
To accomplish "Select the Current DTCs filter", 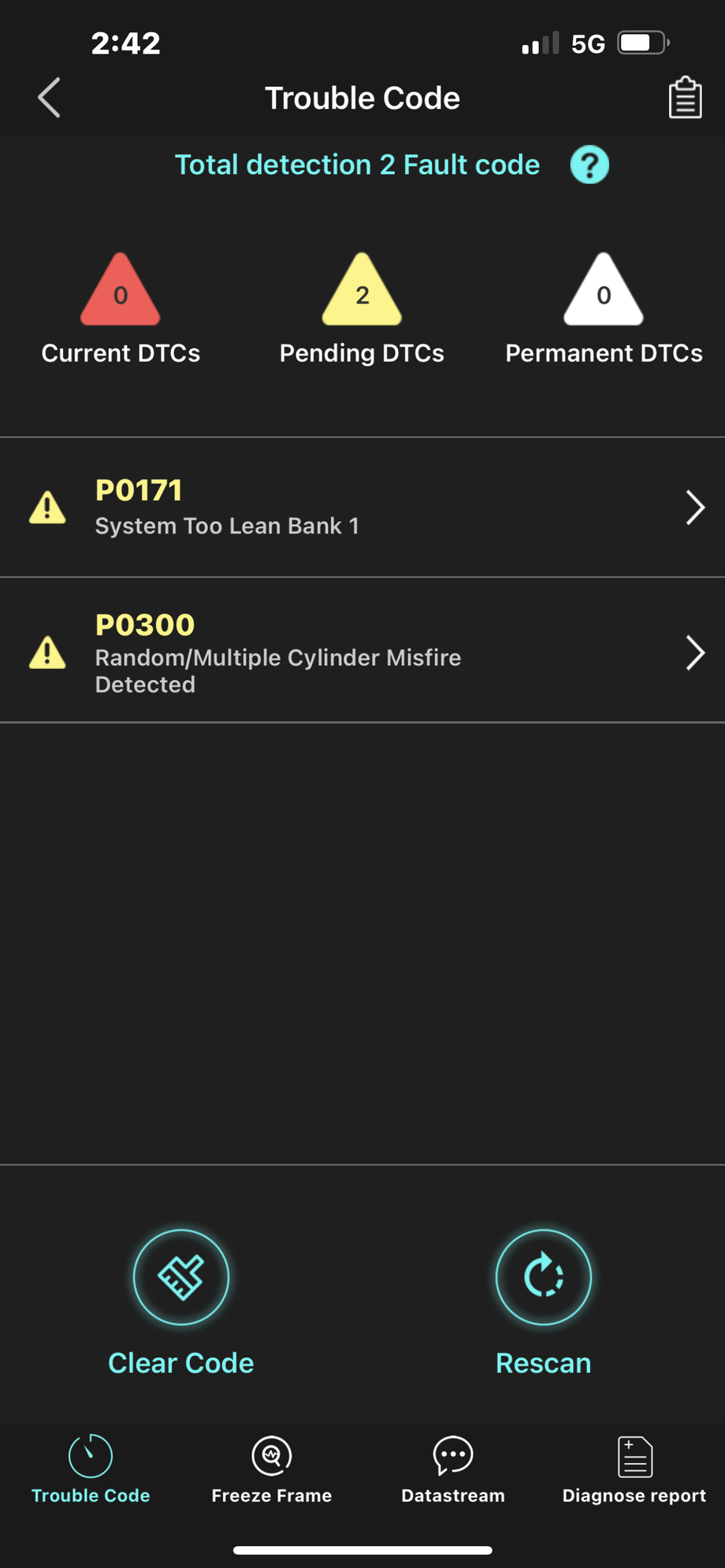I will click(121, 309).
